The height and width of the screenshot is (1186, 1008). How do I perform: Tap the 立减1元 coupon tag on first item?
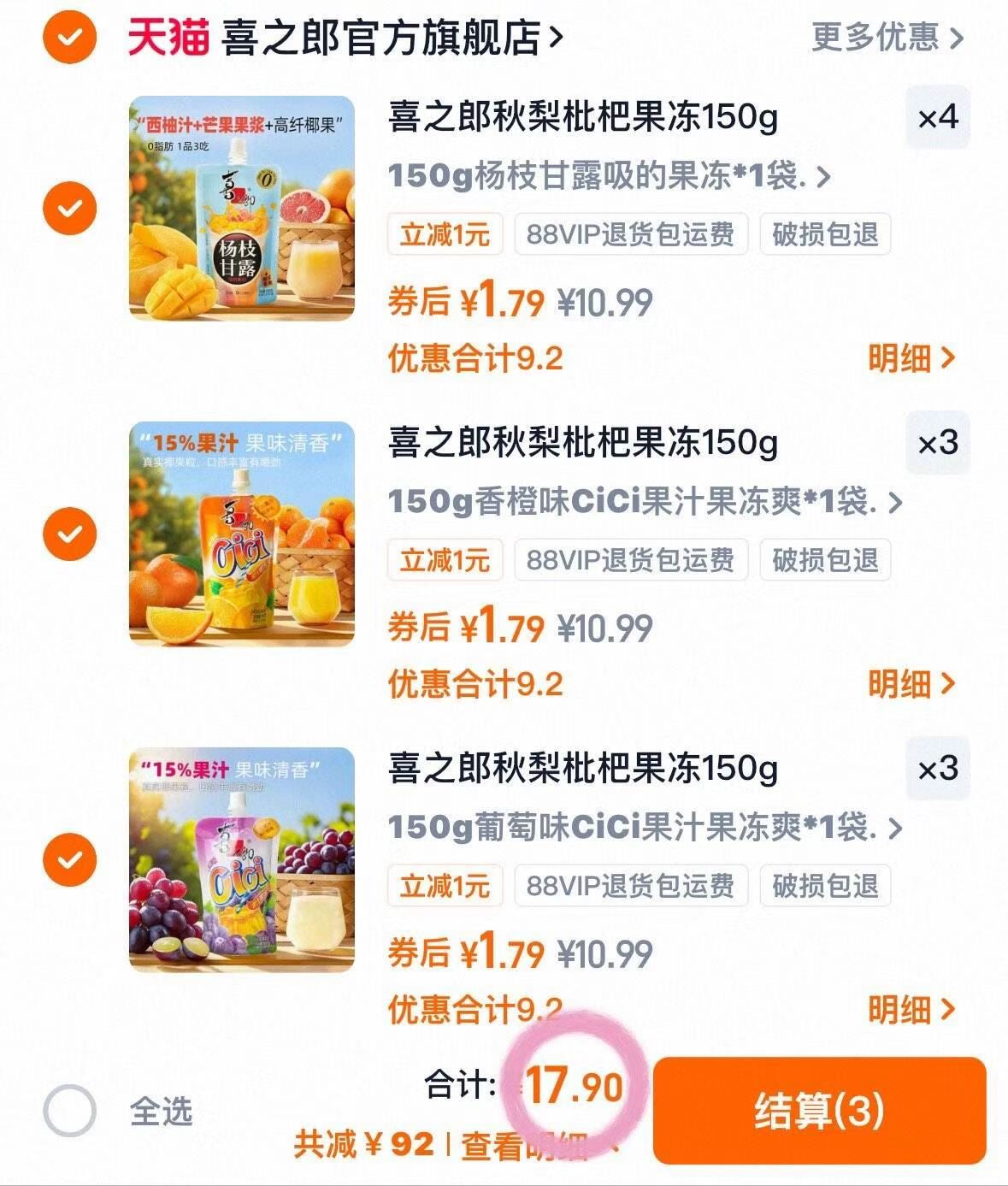click(444, 235)
